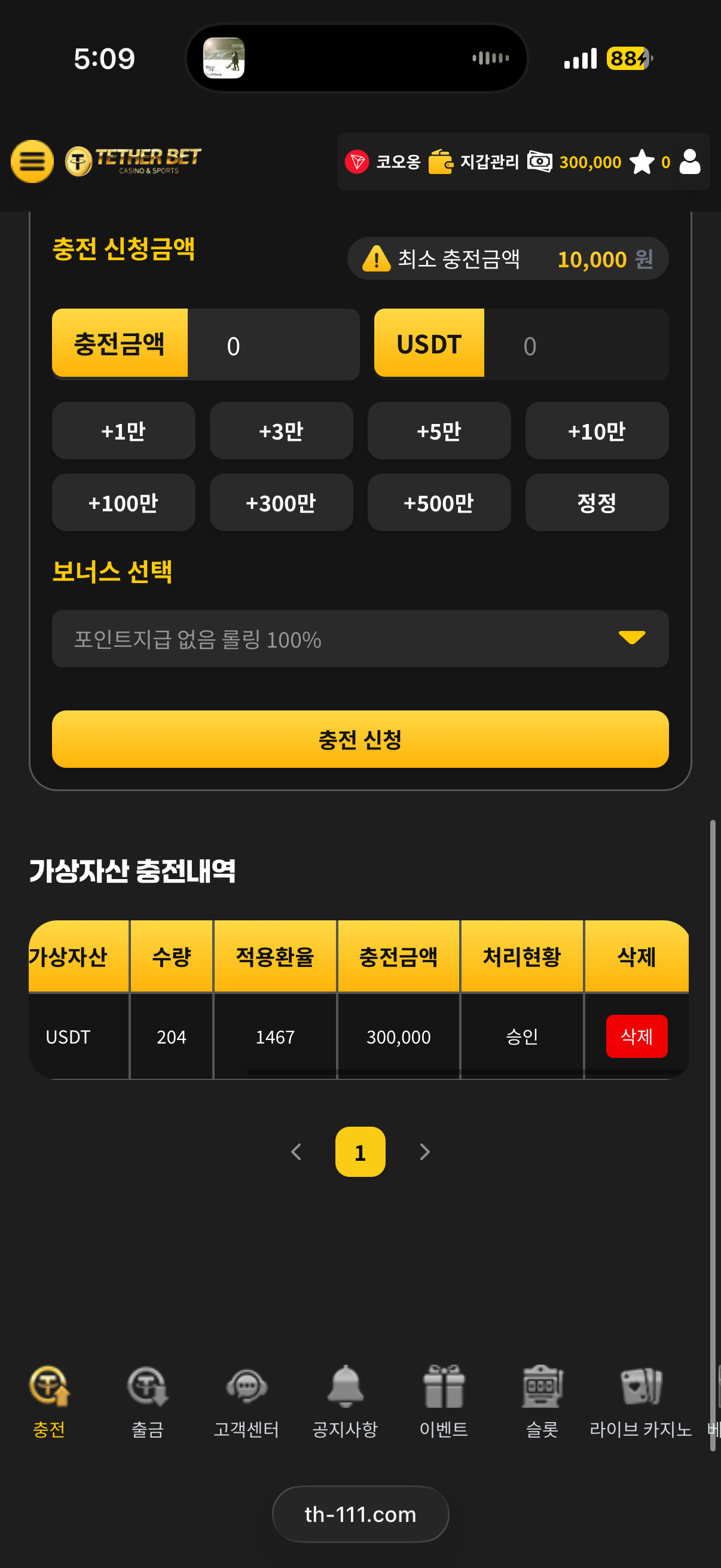This screenshot has width=721, height=1568.
Task: Open the hamburger menu
Action: (32, 161)
